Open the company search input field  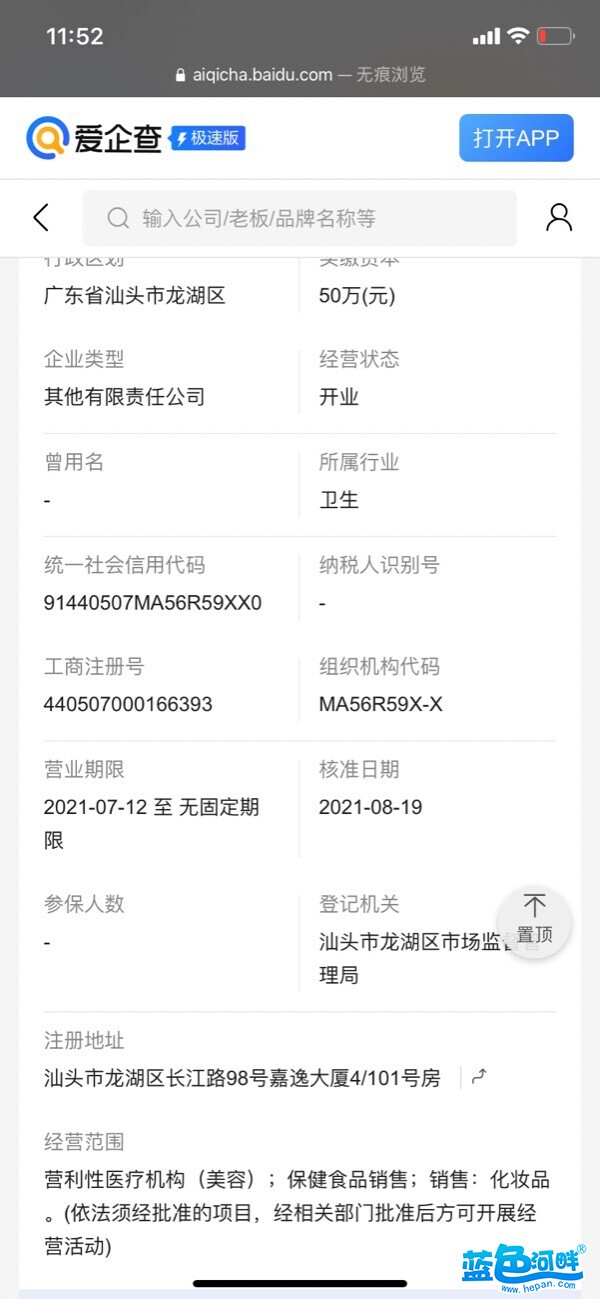(300, 218)
